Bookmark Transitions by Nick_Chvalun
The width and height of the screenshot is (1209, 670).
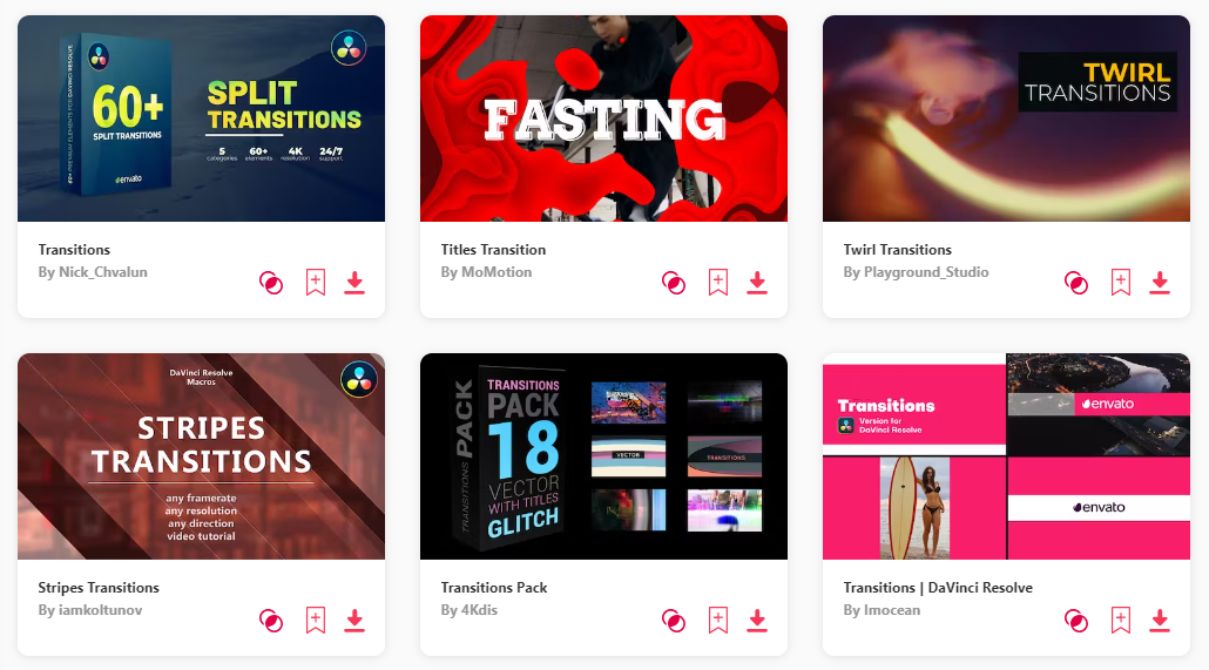[x=315, y=283]
